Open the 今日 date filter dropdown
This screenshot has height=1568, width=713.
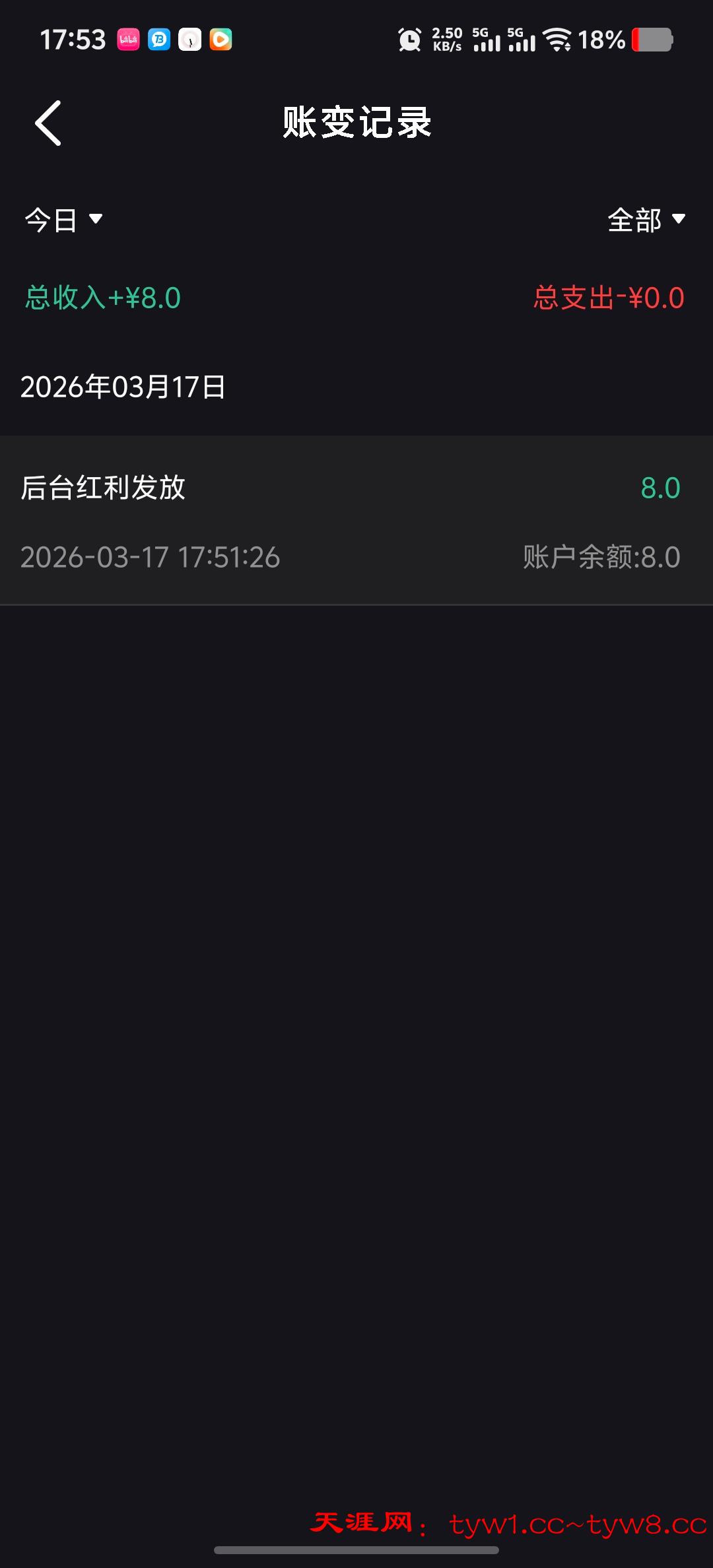pos(63,220)
